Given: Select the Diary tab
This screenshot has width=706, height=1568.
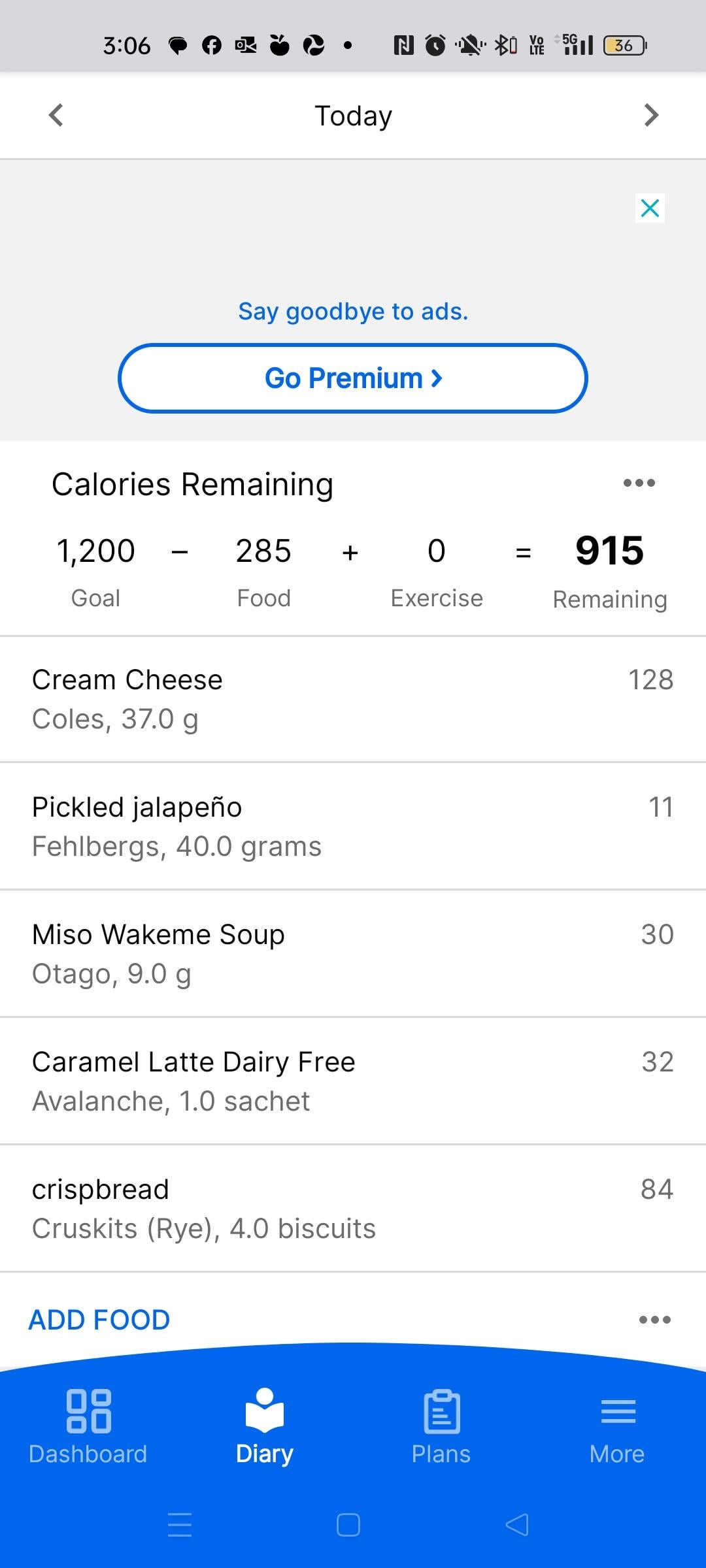Looking at the screenshot, I should click(265, 1428).
